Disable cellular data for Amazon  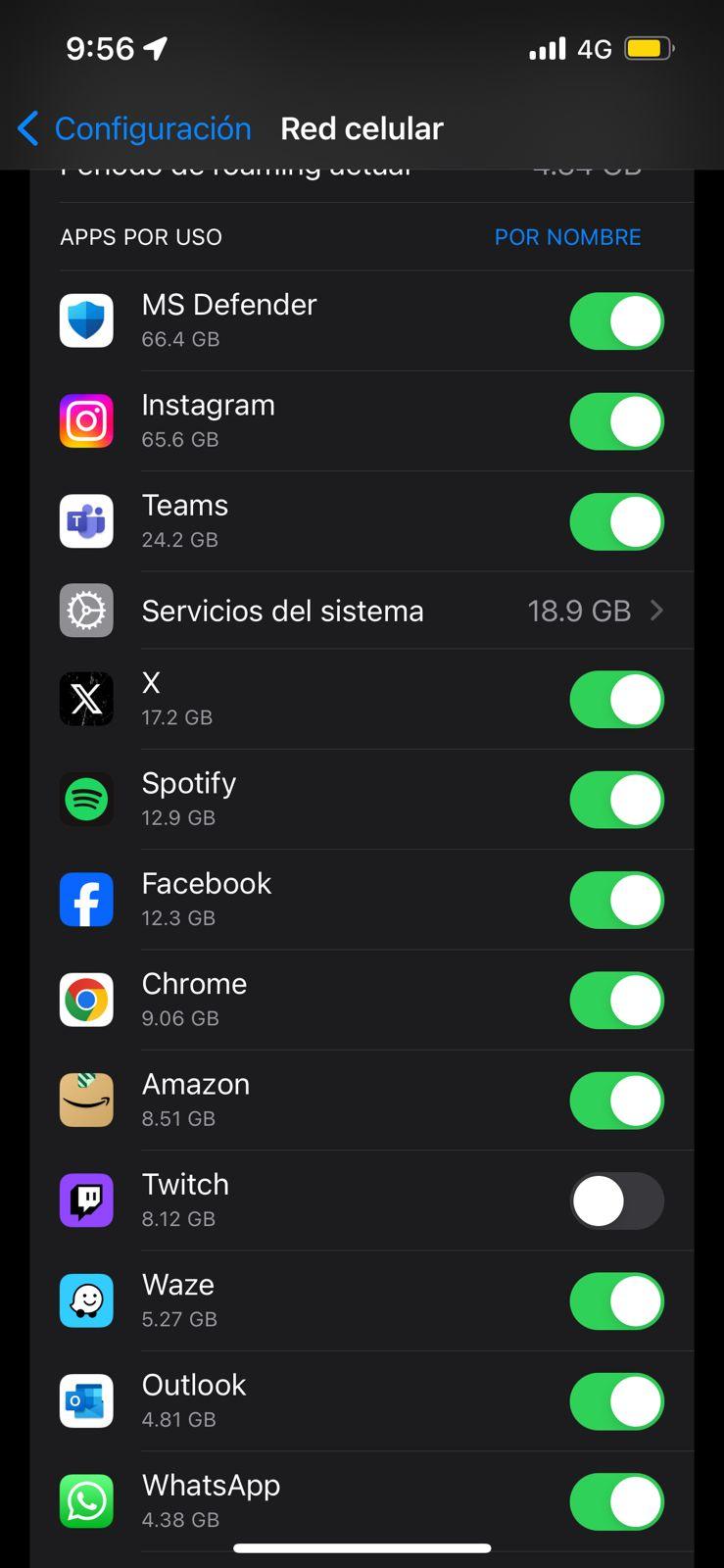[x=616, y=1101]
